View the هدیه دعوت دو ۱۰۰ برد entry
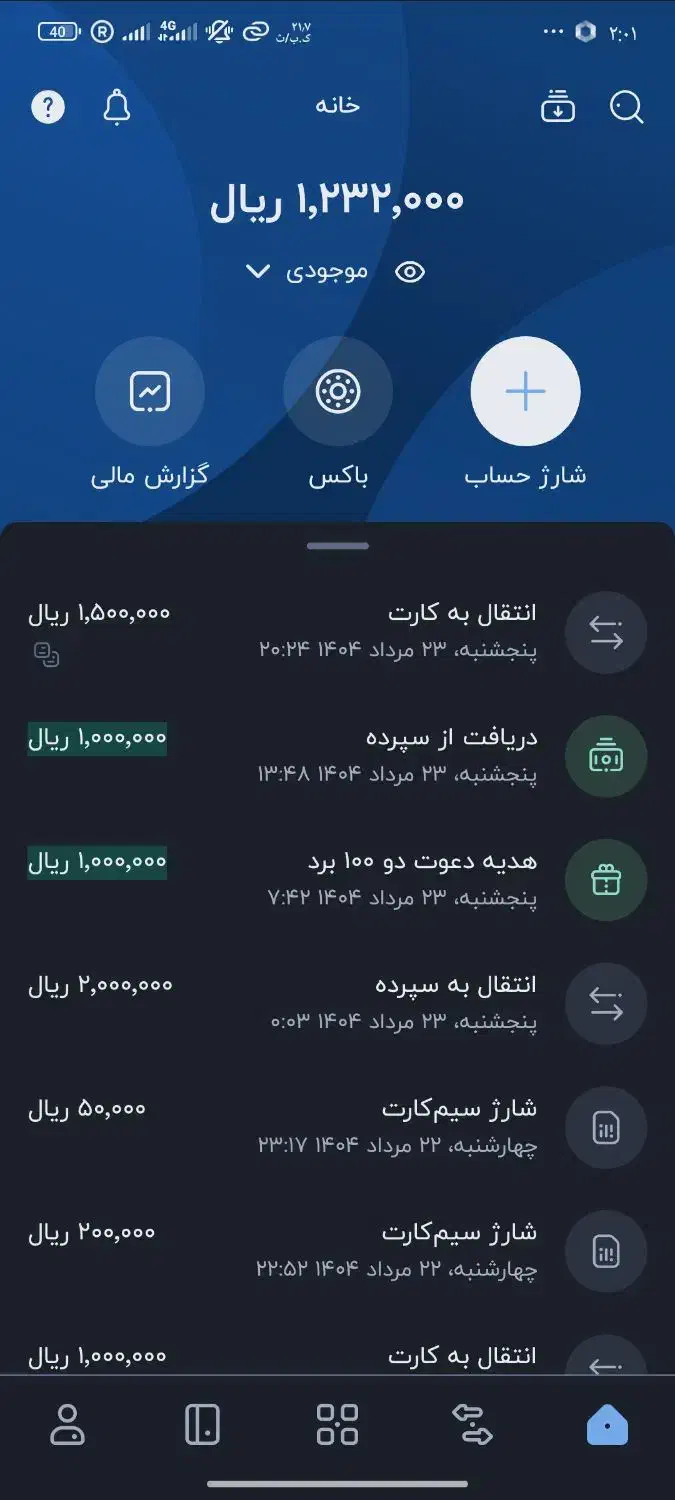675x1500 pixels. [x=338, y=880]
